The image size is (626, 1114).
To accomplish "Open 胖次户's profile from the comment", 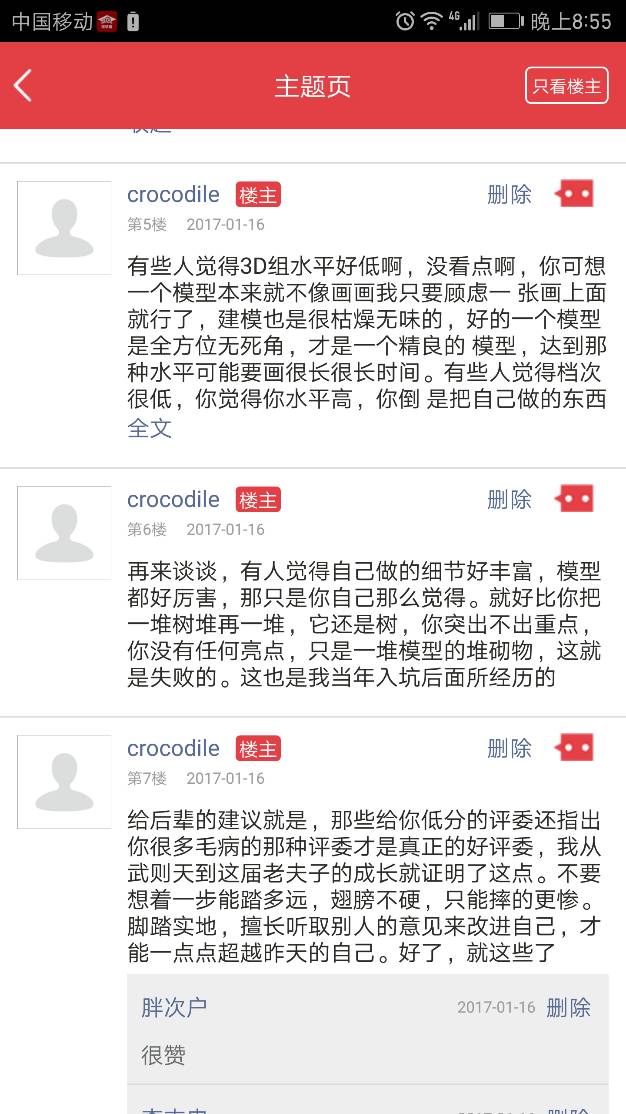I will tap(174, 1007).
